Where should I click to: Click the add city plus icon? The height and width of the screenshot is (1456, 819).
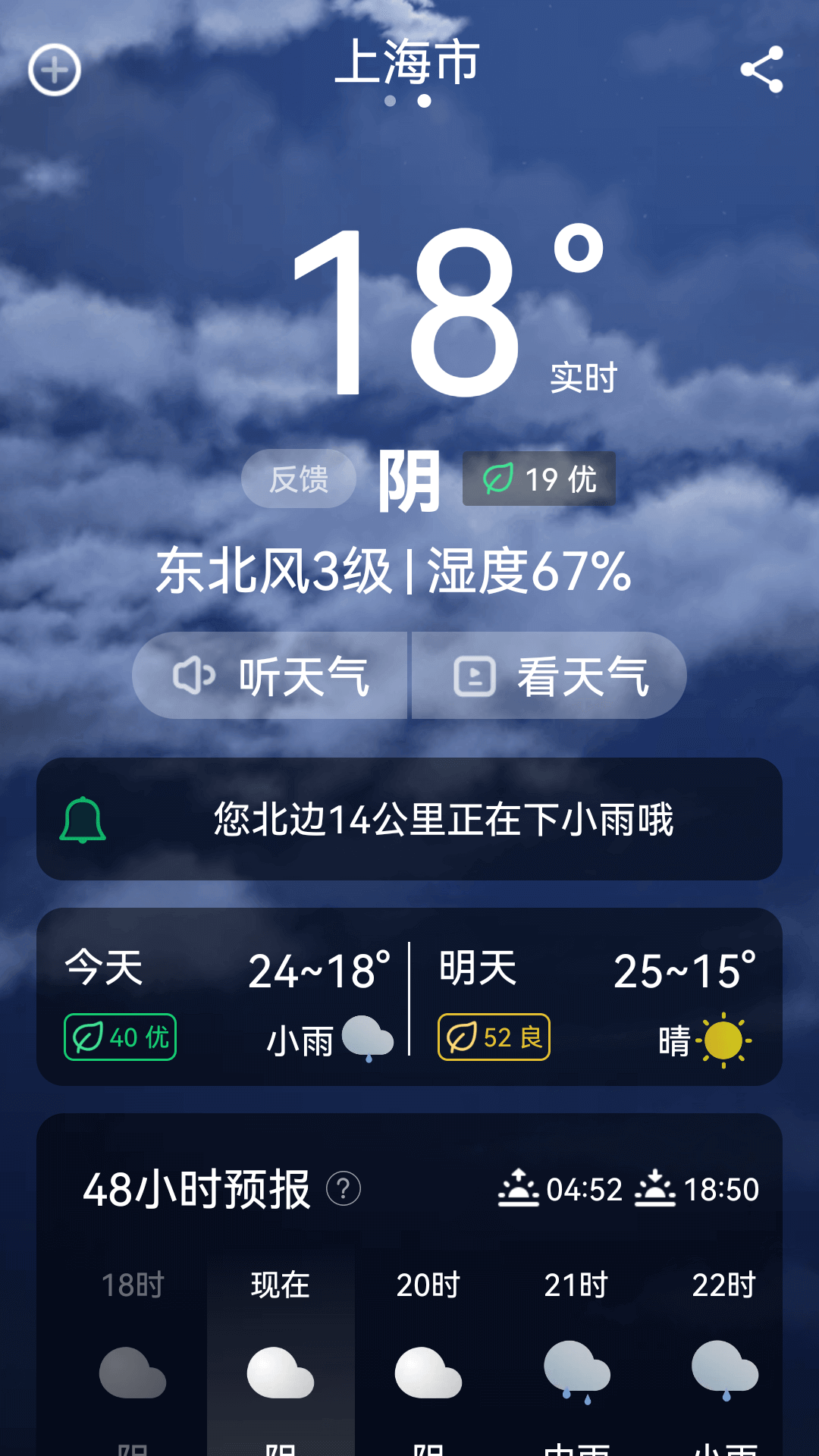54,70
